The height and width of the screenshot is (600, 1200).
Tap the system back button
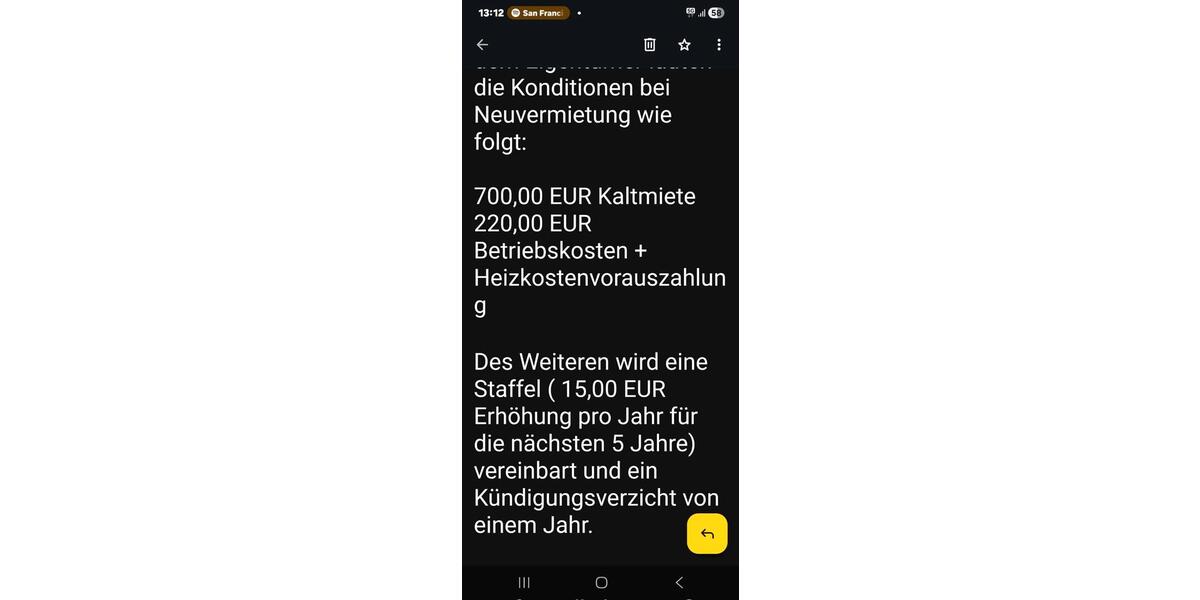[679, 582]
